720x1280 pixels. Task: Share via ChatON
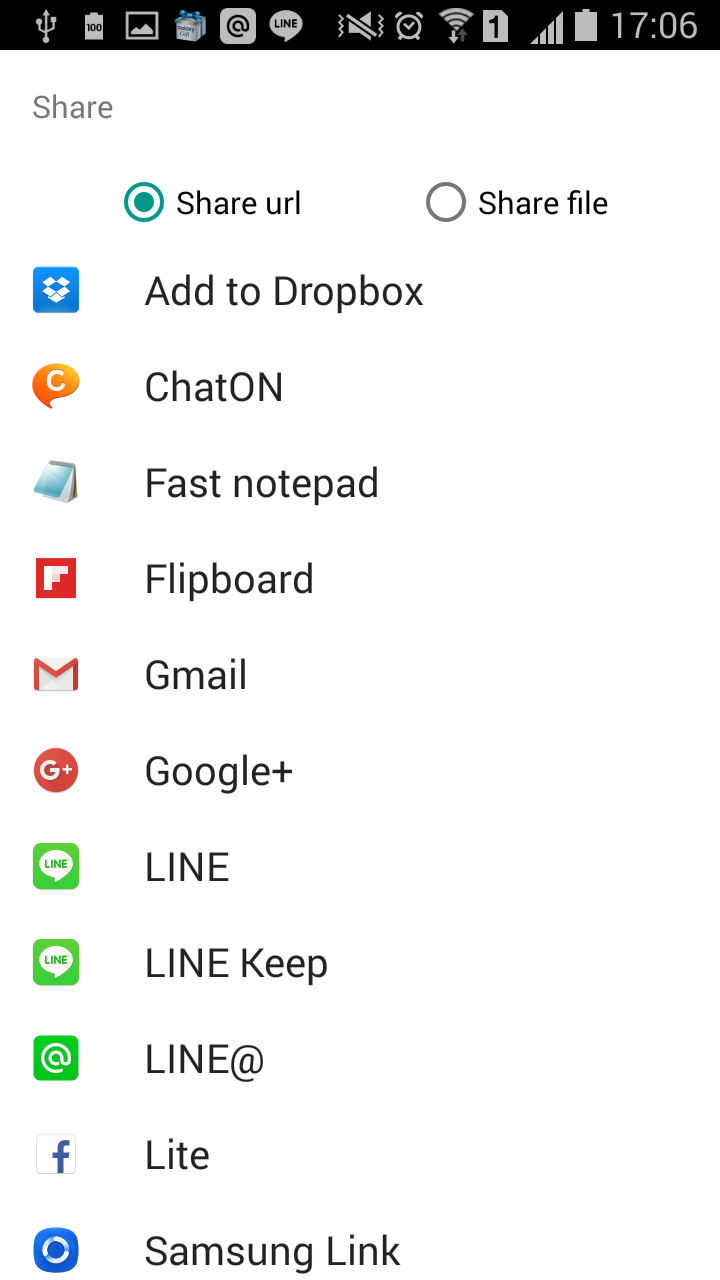tap(214, 388)
